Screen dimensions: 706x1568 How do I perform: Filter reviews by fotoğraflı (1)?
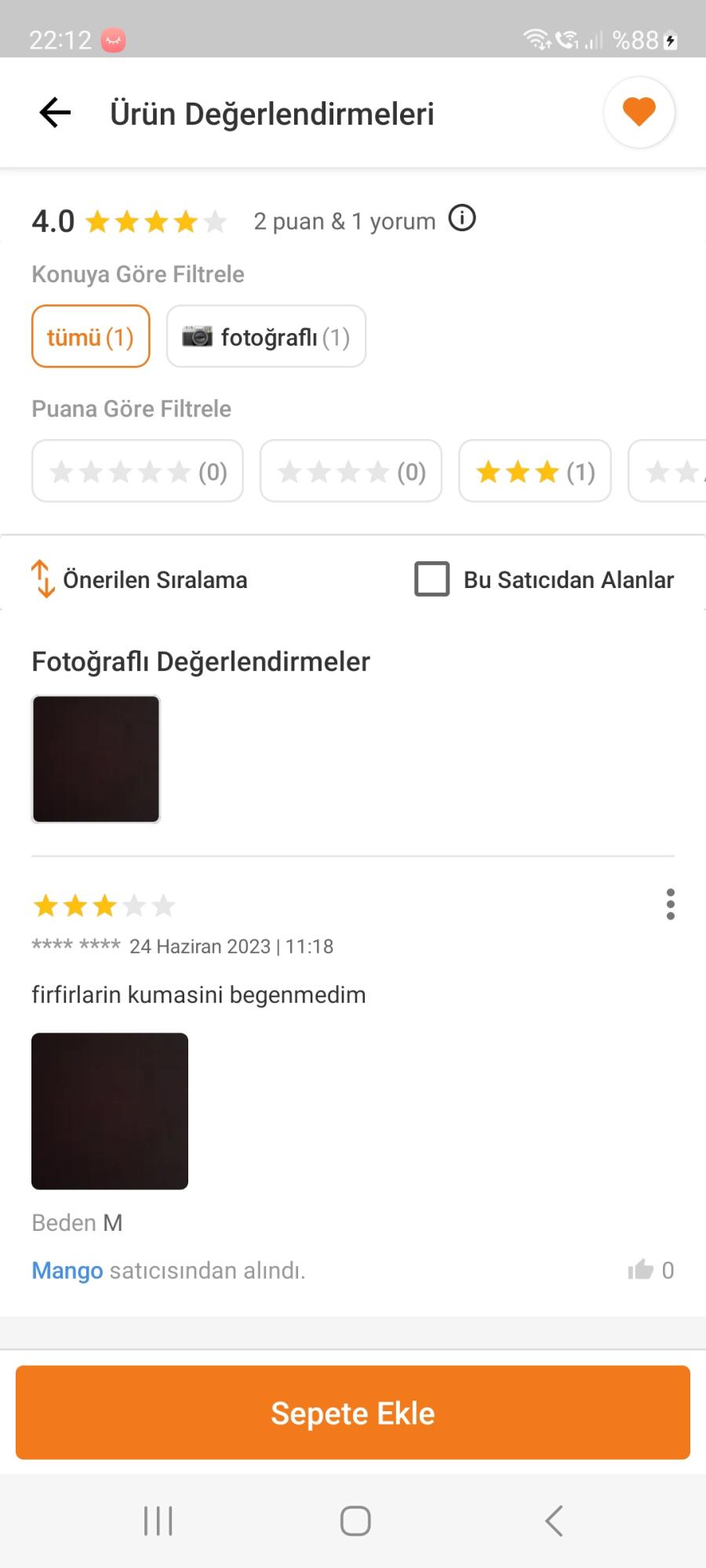[x=266, y=336]
